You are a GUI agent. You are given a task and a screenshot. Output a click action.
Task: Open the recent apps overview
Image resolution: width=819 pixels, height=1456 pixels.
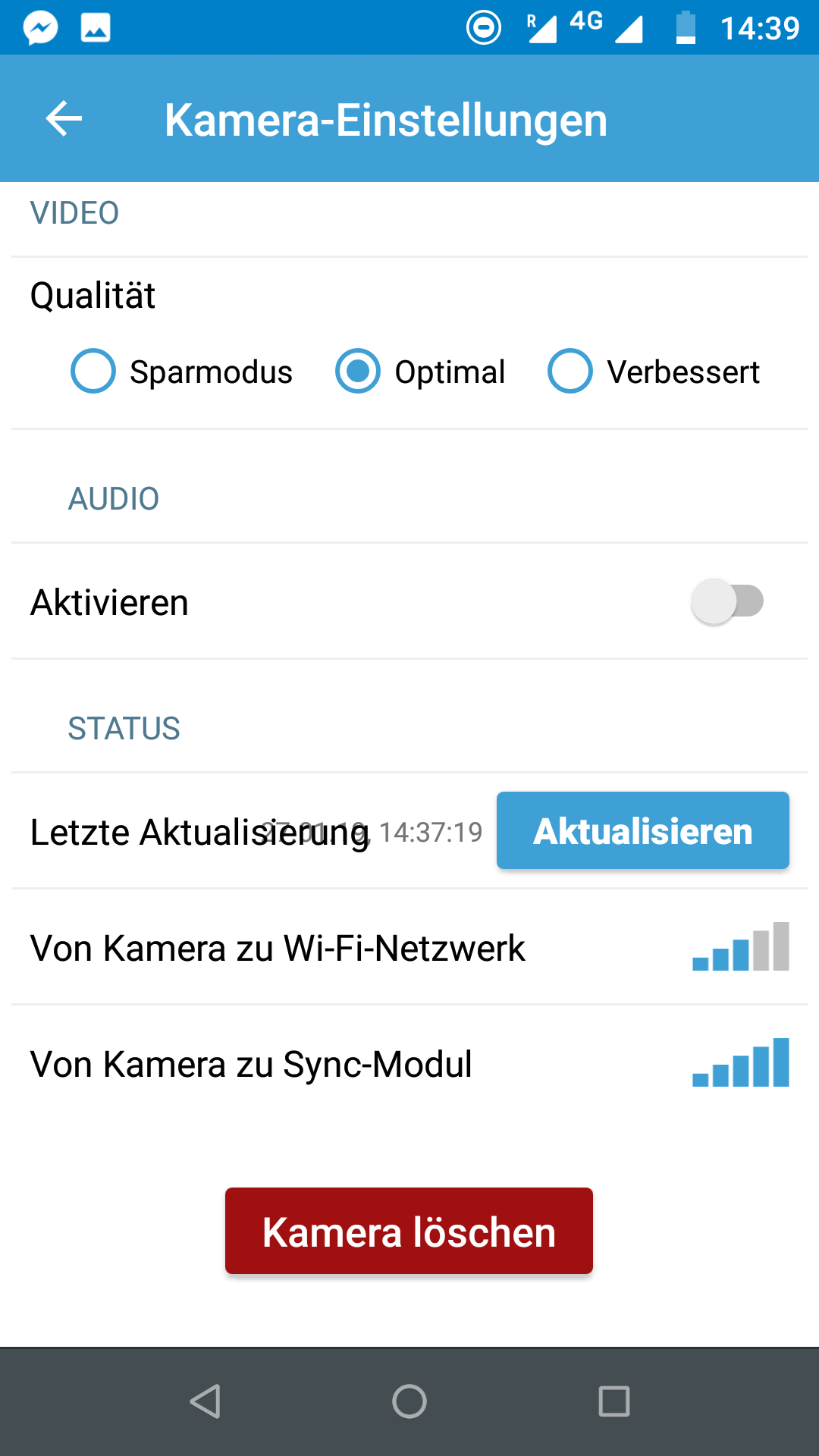(613, 1401)
